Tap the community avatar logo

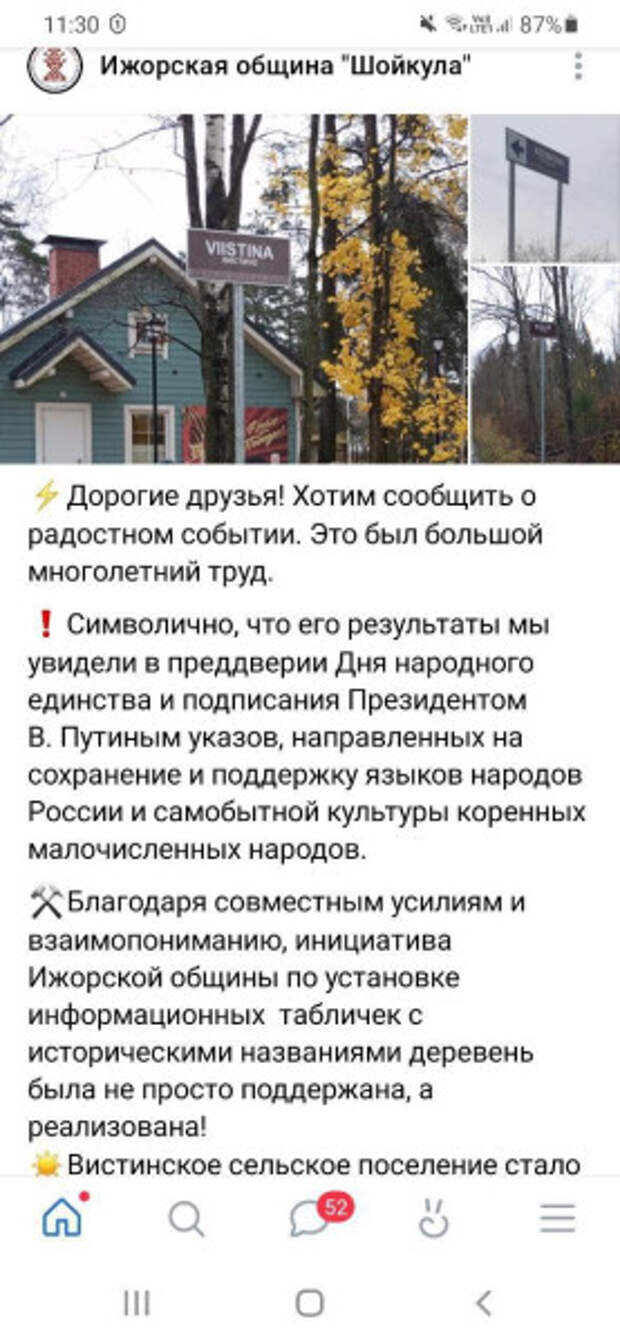click(54, 68)
